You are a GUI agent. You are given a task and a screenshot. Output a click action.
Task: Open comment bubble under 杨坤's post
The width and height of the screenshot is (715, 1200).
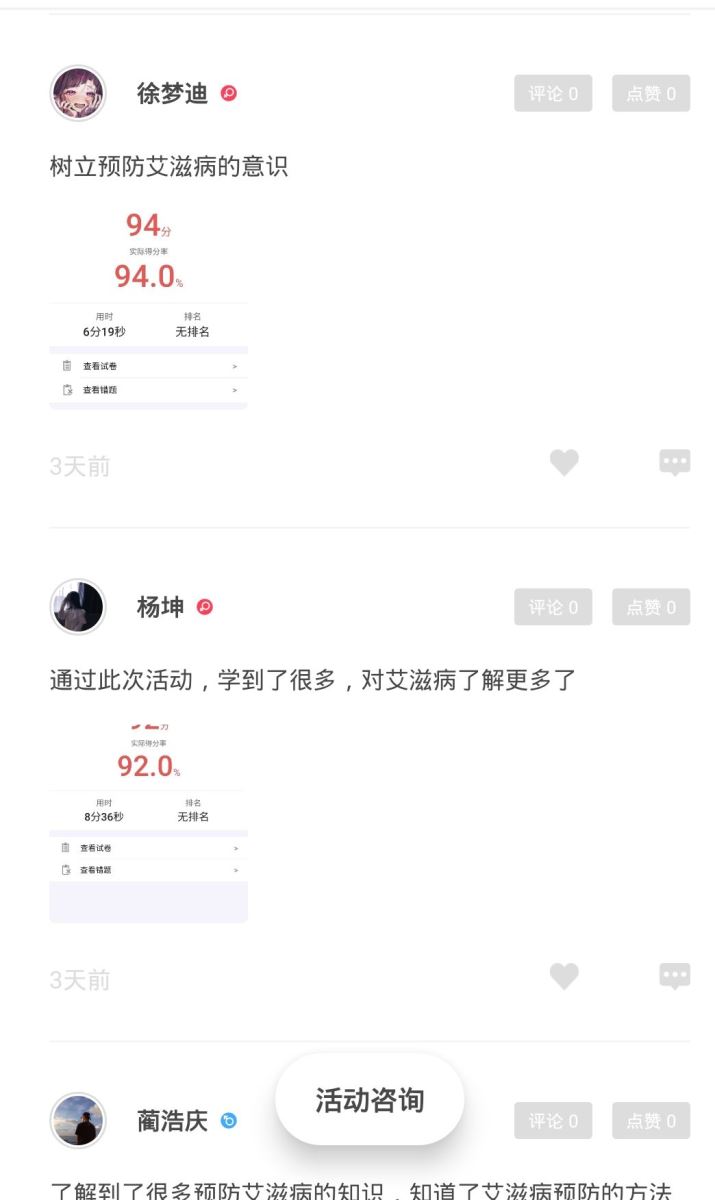coord(674,977)
